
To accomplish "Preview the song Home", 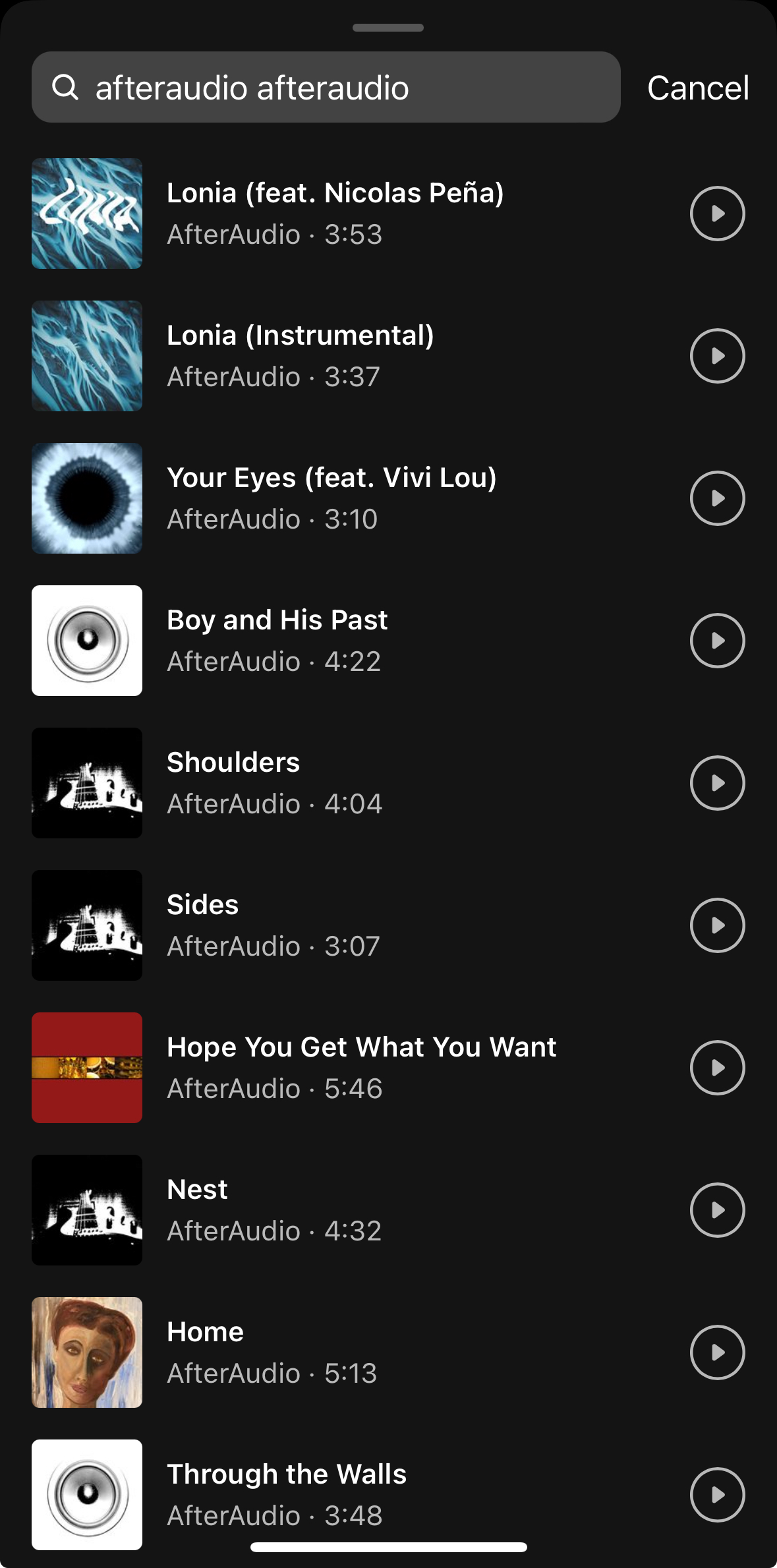I will (717, 1352).
